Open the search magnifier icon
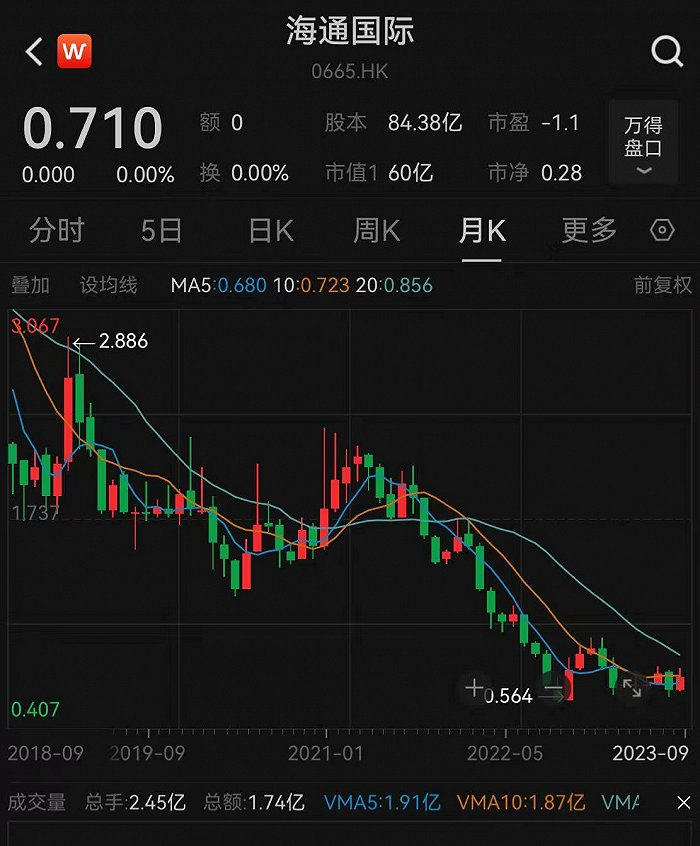 coord(665,50)
